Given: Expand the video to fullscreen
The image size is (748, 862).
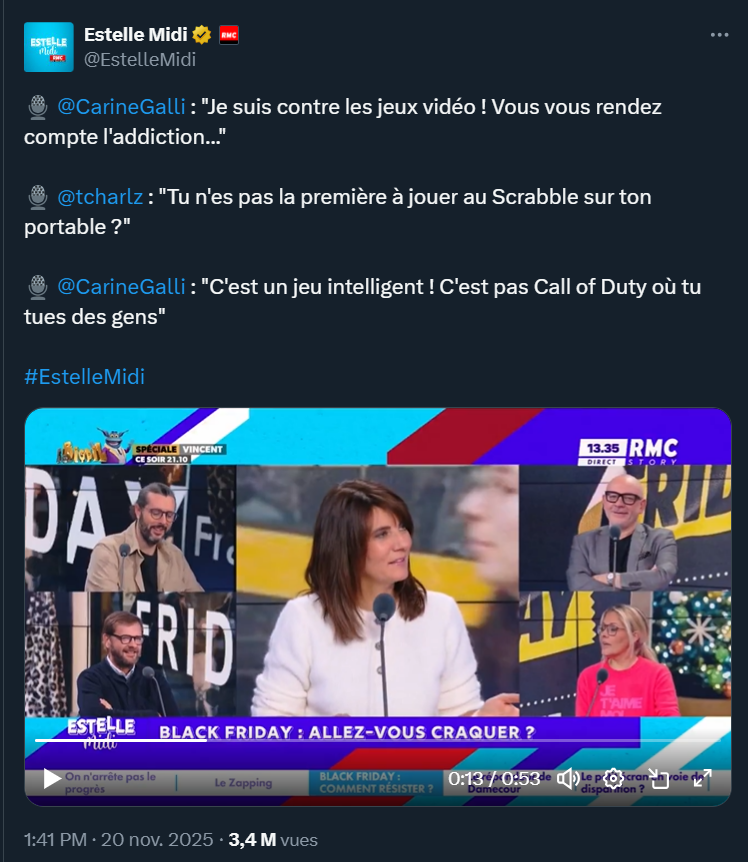Looking at the screenshot, I should [x=702, y=778].
